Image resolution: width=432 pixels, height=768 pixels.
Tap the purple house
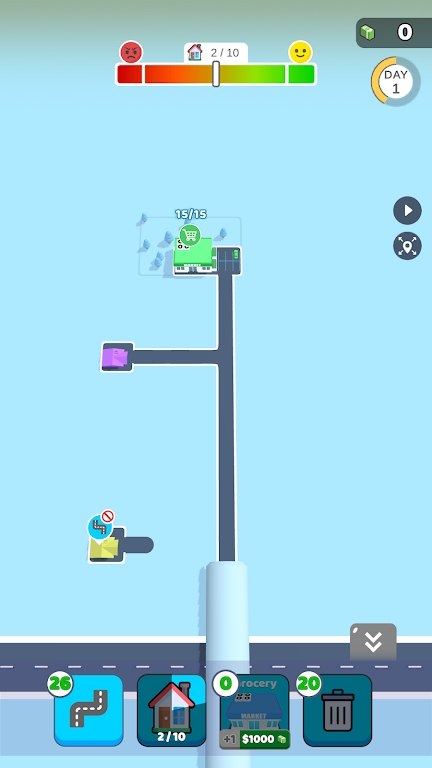pos(115,358)
